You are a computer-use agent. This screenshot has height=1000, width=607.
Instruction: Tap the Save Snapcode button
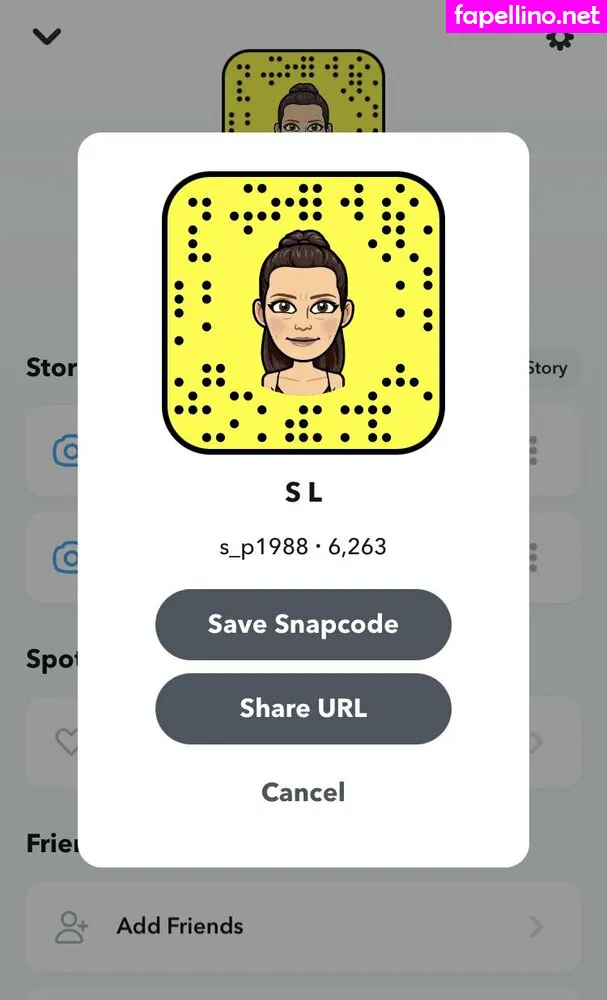click(303, 624)
